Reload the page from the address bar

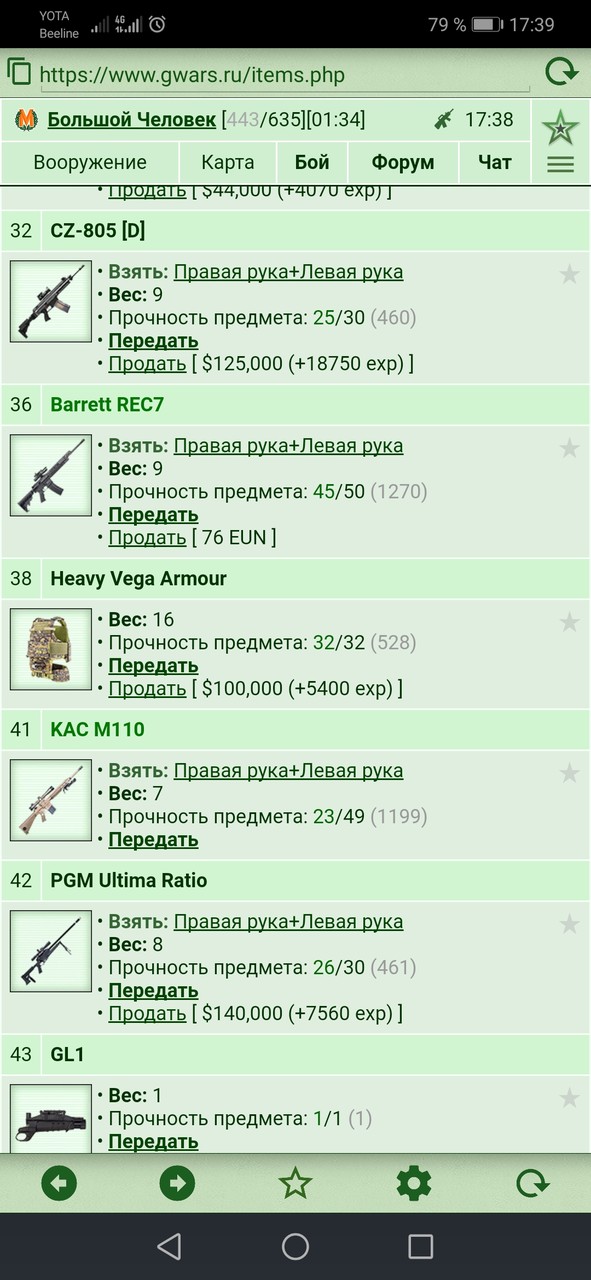click(561, 71)
